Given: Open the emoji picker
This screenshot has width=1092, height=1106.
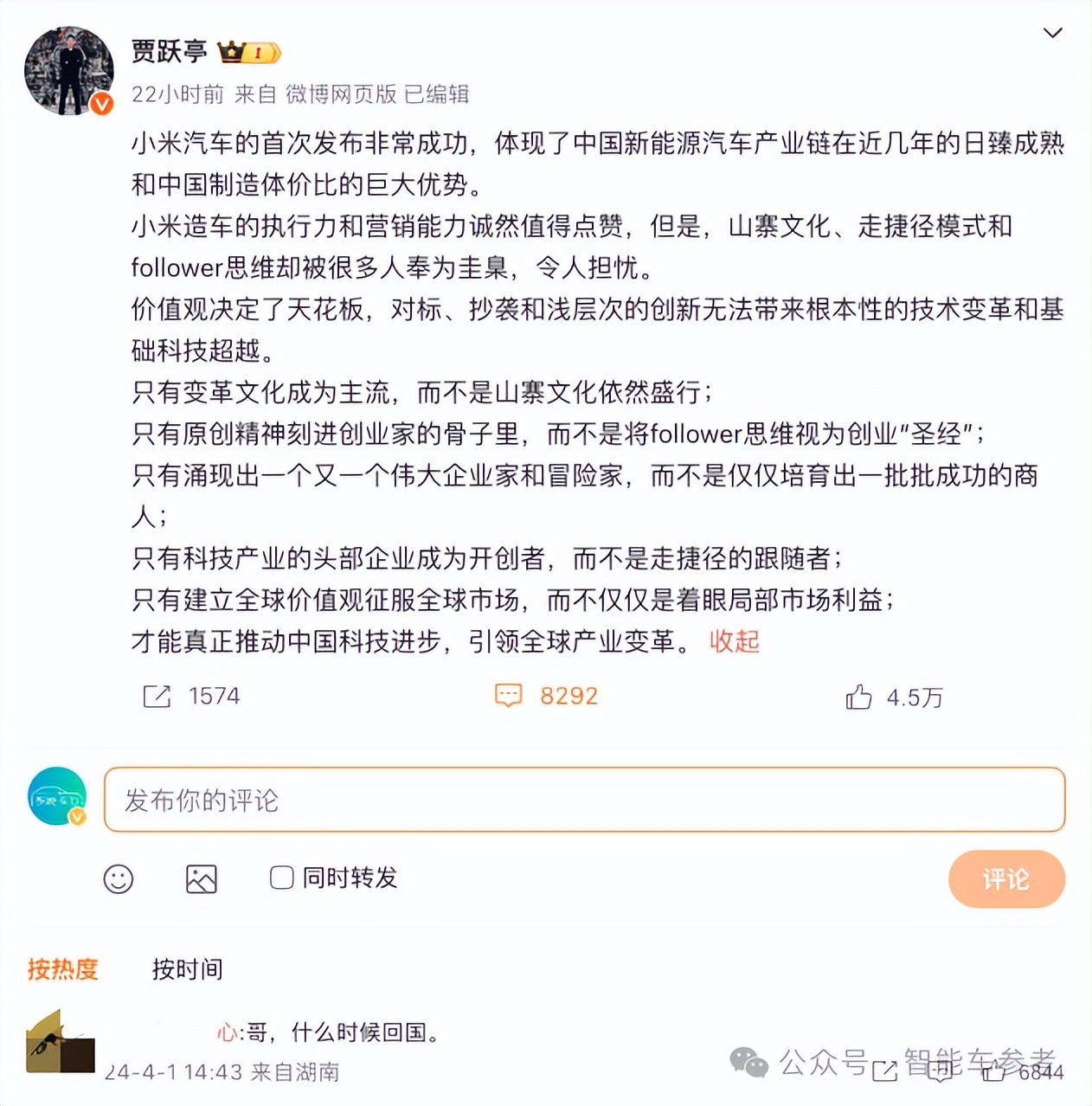Looking at the screenshot, I should (x=119, y=879).
